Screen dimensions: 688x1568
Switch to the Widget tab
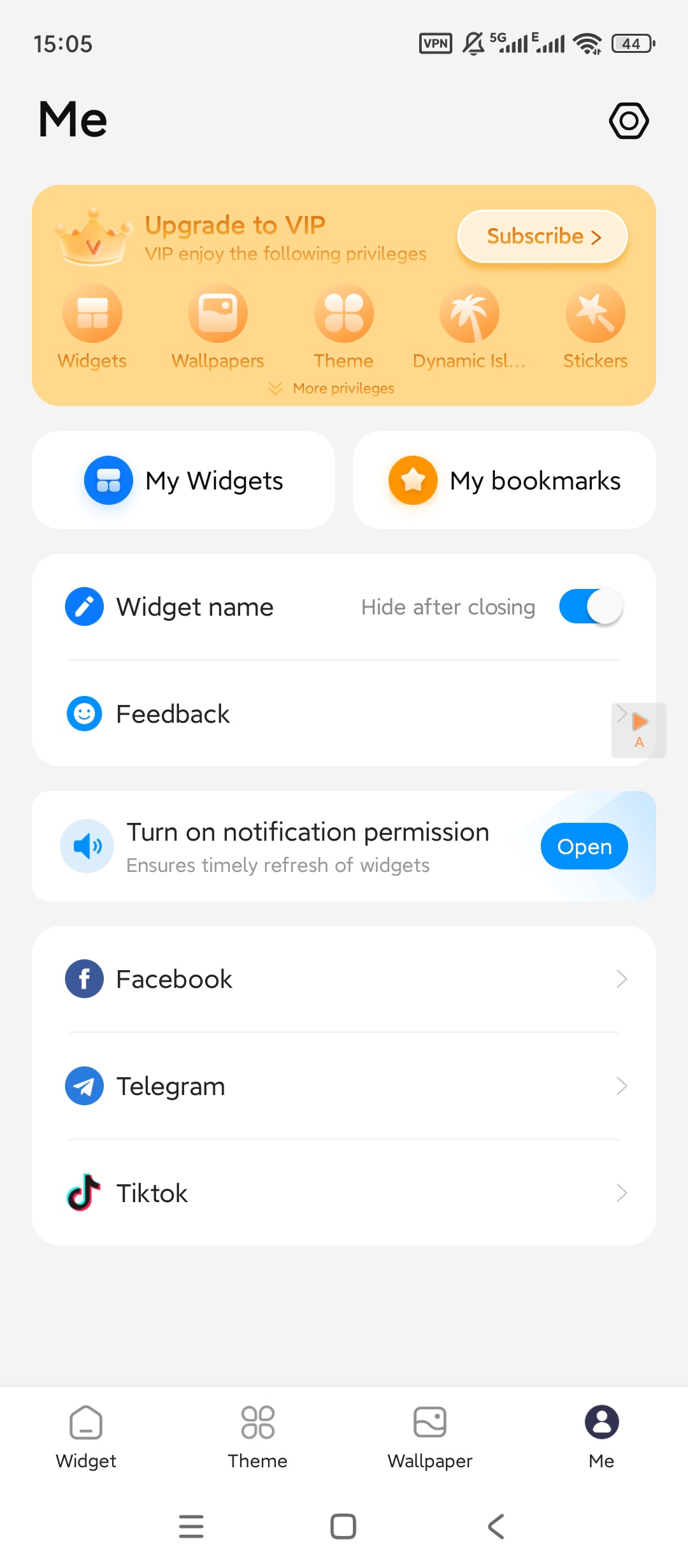click(x=86, y=1433)
